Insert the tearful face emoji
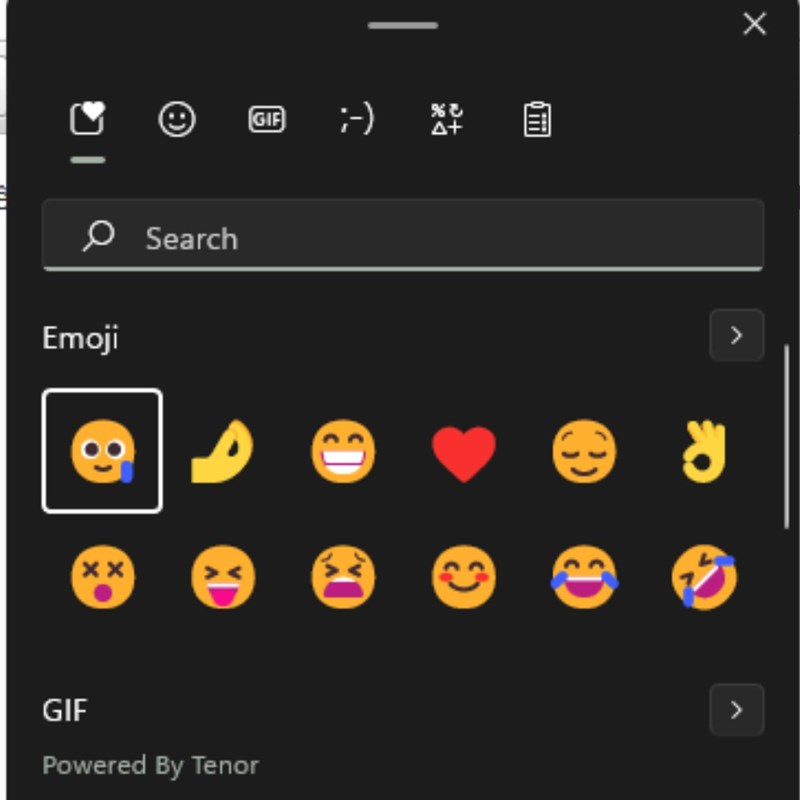Viewport: 800px width, 800px height. [x=102, y=451]
